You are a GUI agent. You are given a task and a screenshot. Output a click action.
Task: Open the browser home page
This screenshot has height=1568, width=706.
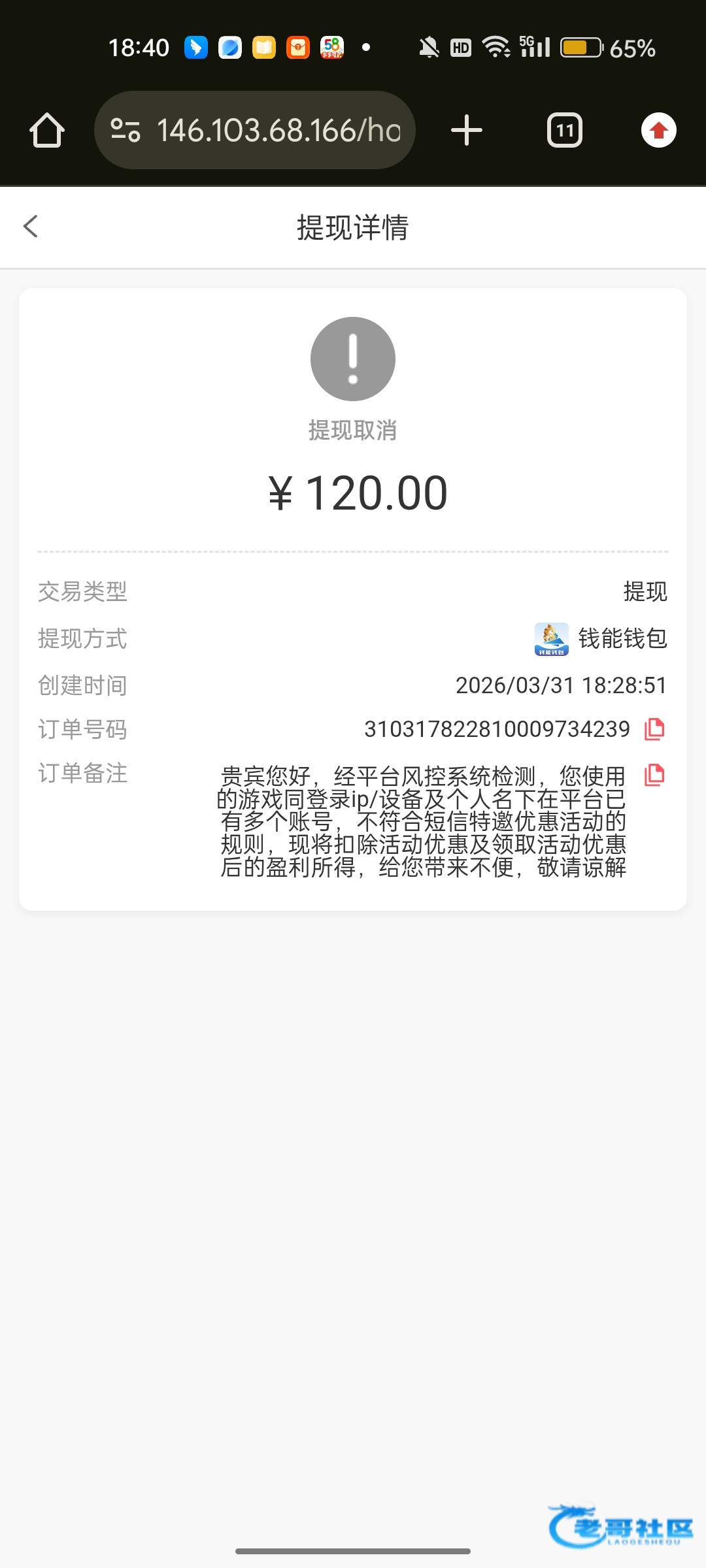[47, 130]
